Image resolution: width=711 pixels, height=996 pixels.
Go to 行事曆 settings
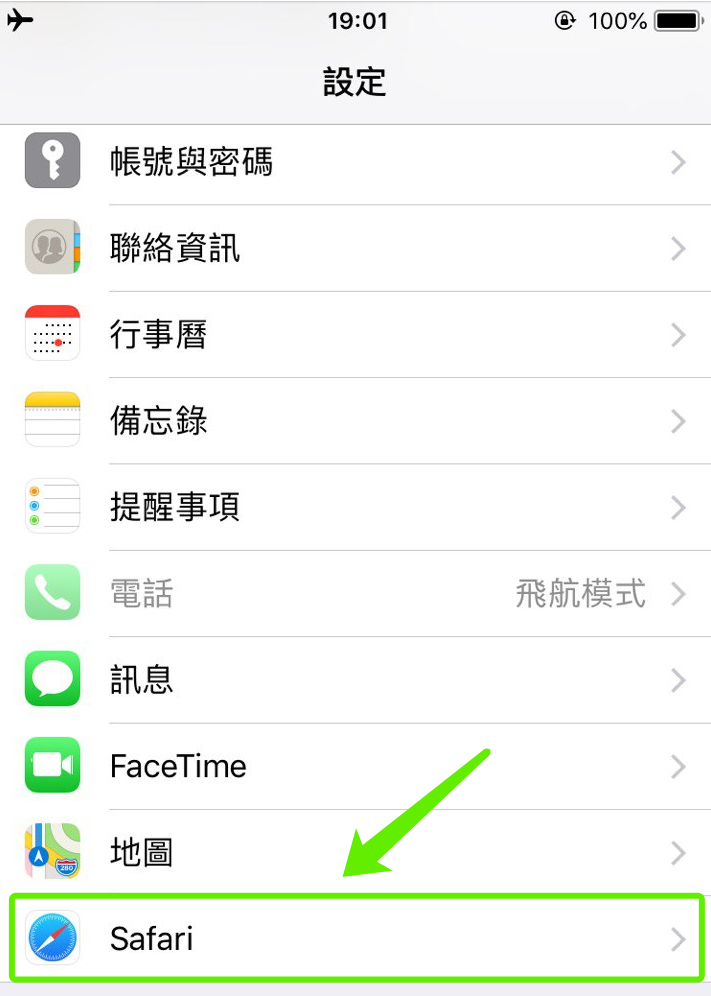point(355,334)
